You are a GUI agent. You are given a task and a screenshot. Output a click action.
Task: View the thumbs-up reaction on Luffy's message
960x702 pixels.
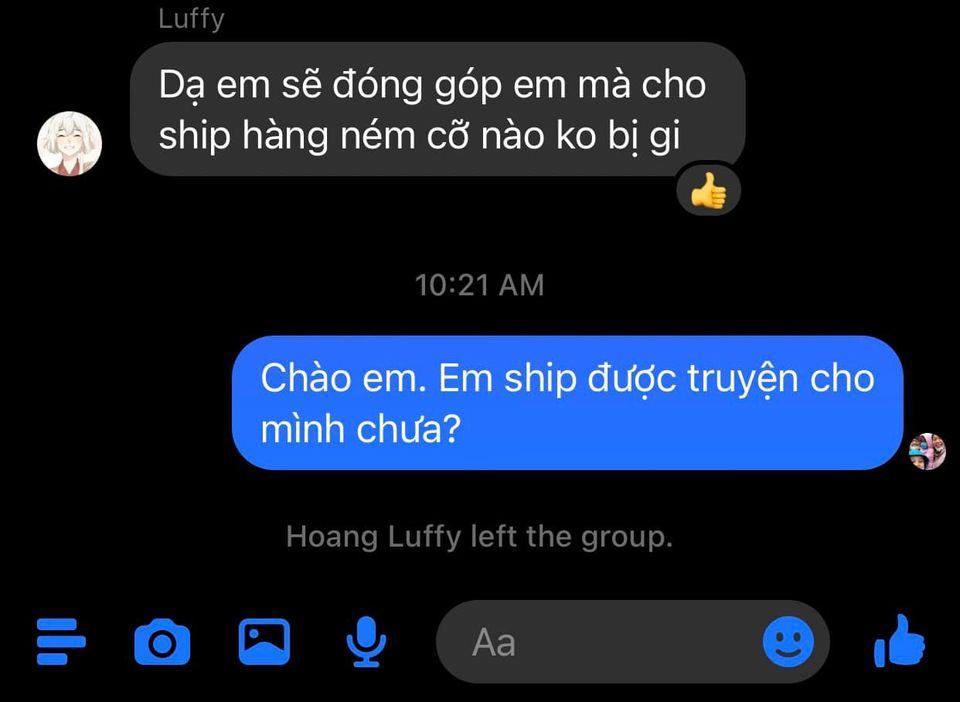coord(708,190)
